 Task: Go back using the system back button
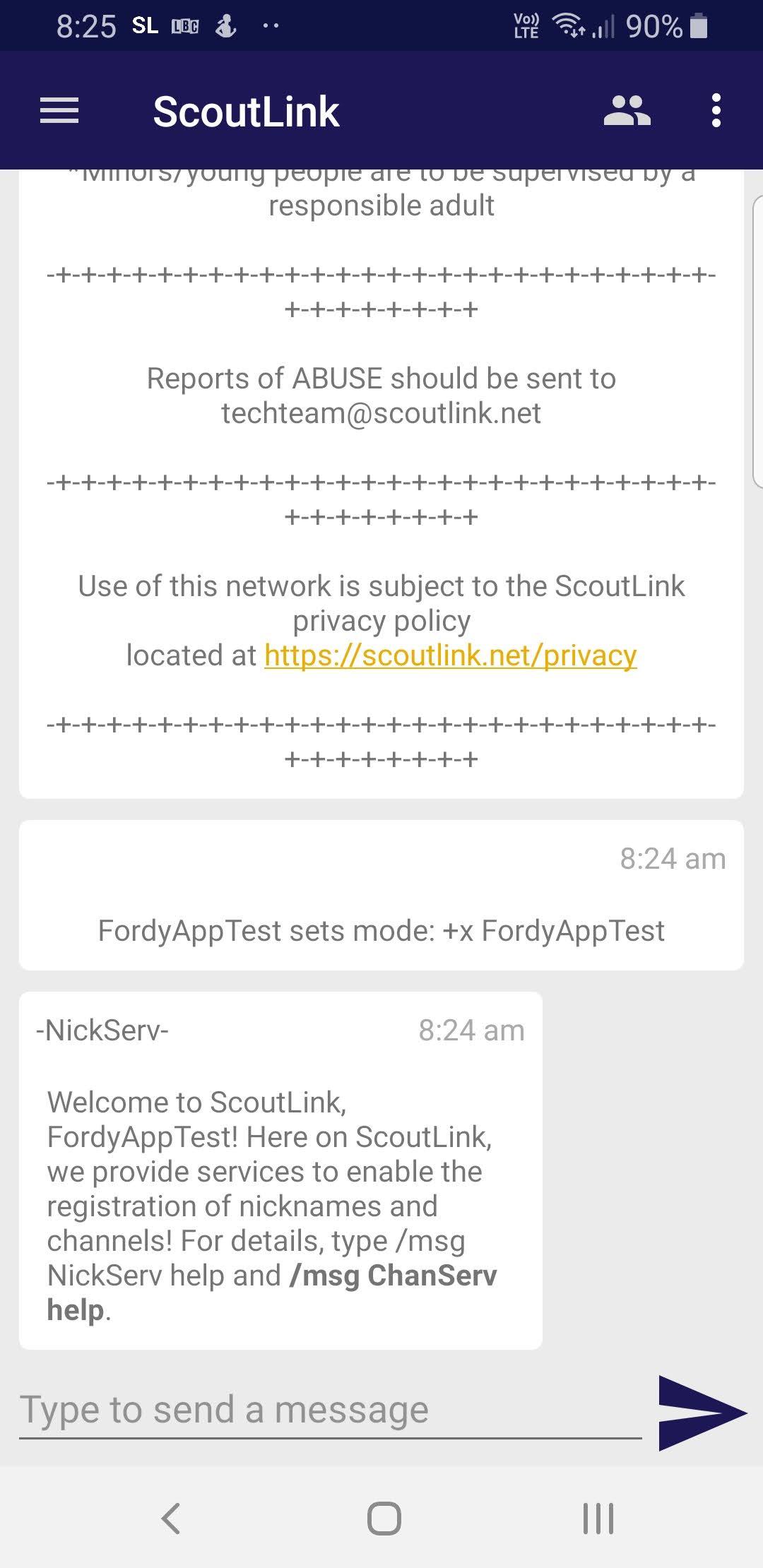coord(171,1518)
